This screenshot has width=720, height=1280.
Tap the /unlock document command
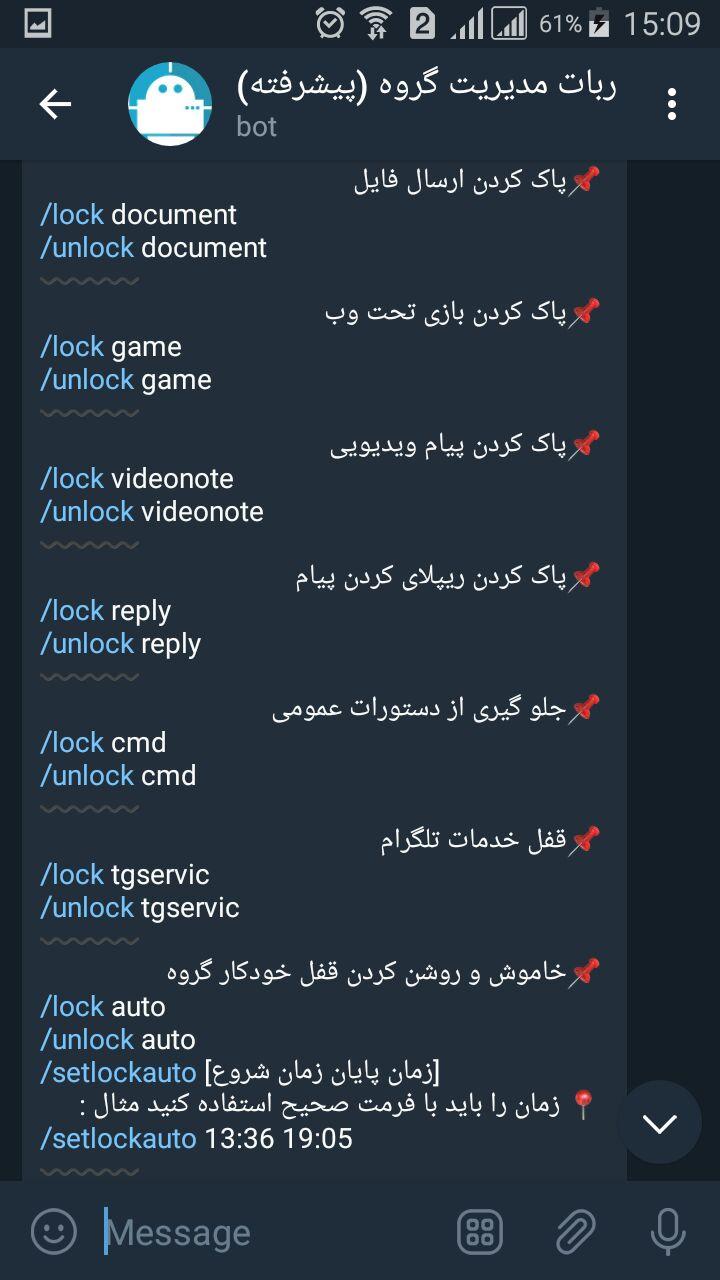tap(87, 248)
